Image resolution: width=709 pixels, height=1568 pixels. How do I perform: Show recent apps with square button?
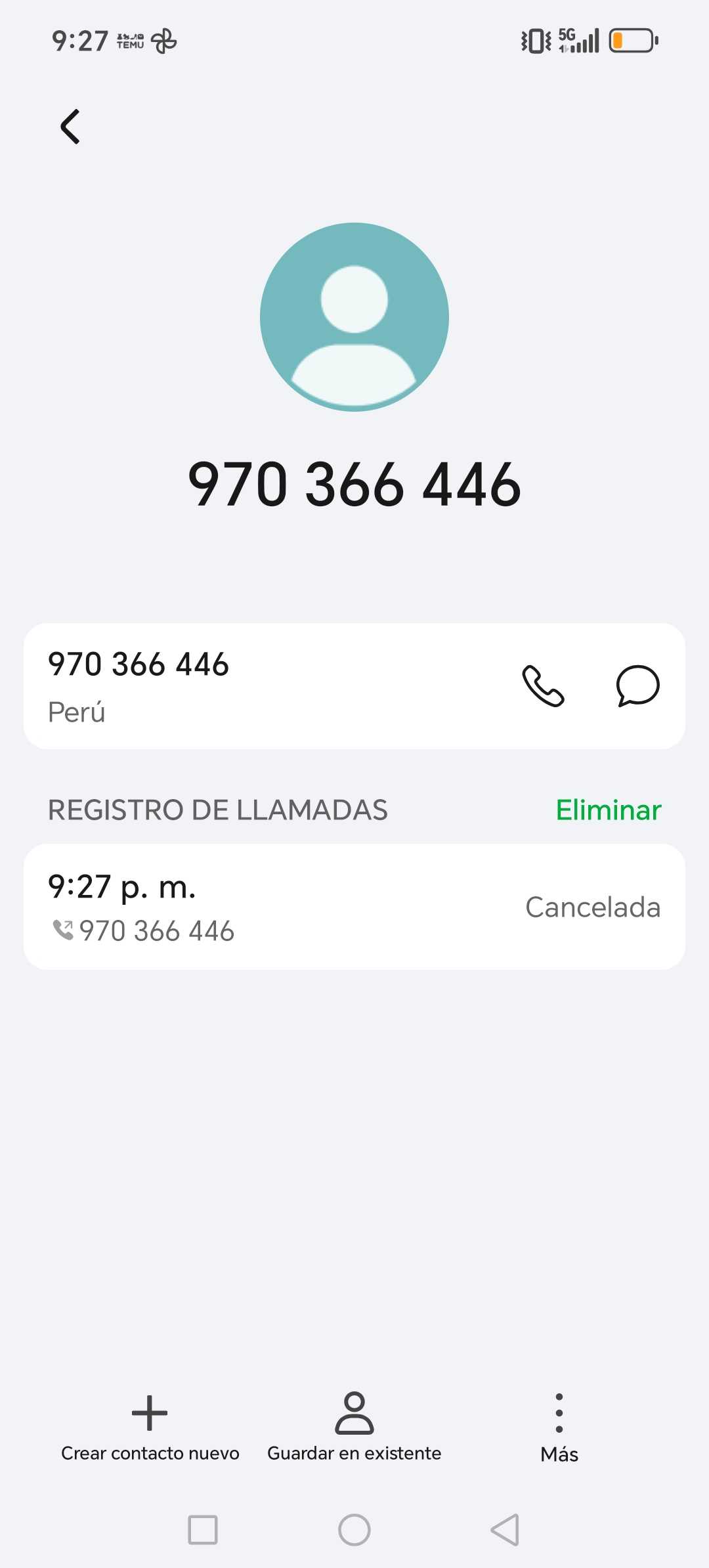click(203, 1530)
